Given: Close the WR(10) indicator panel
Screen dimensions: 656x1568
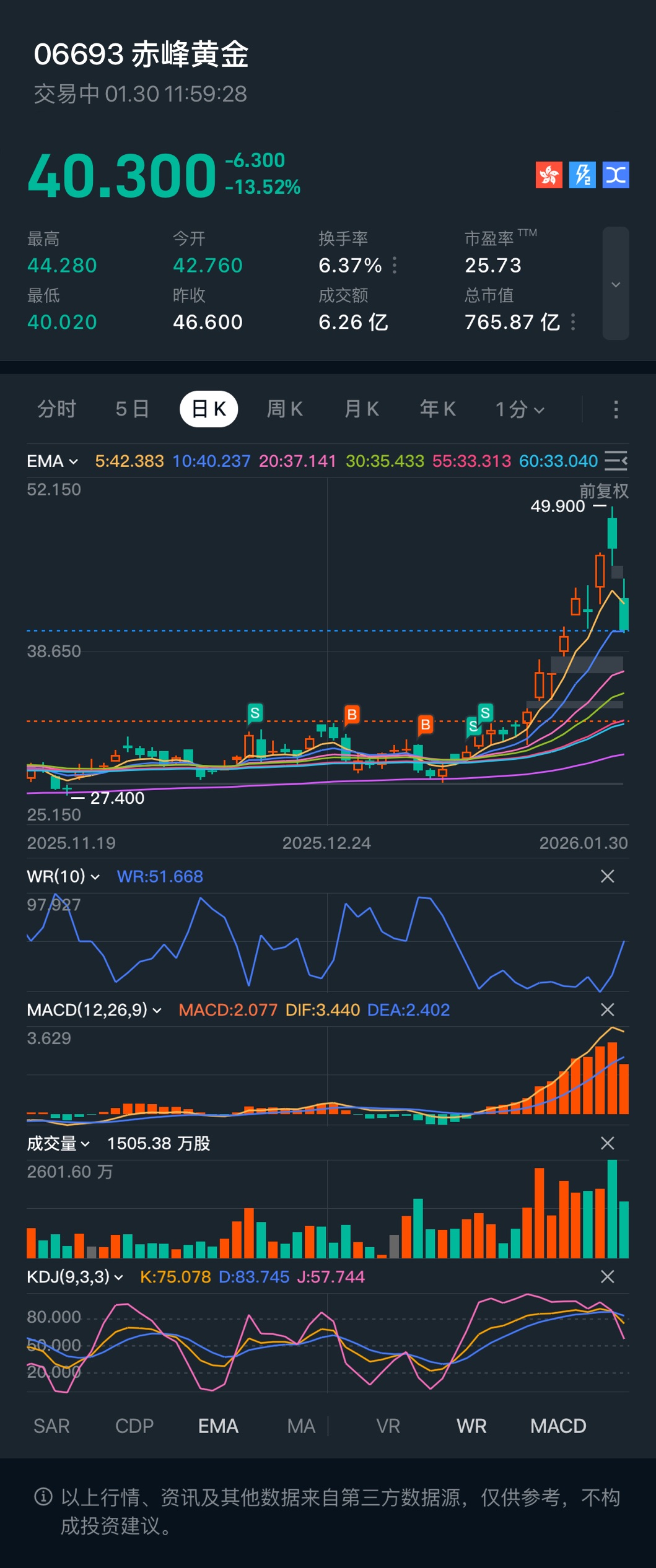Looking at the screenshot, I should pos(608,876).
